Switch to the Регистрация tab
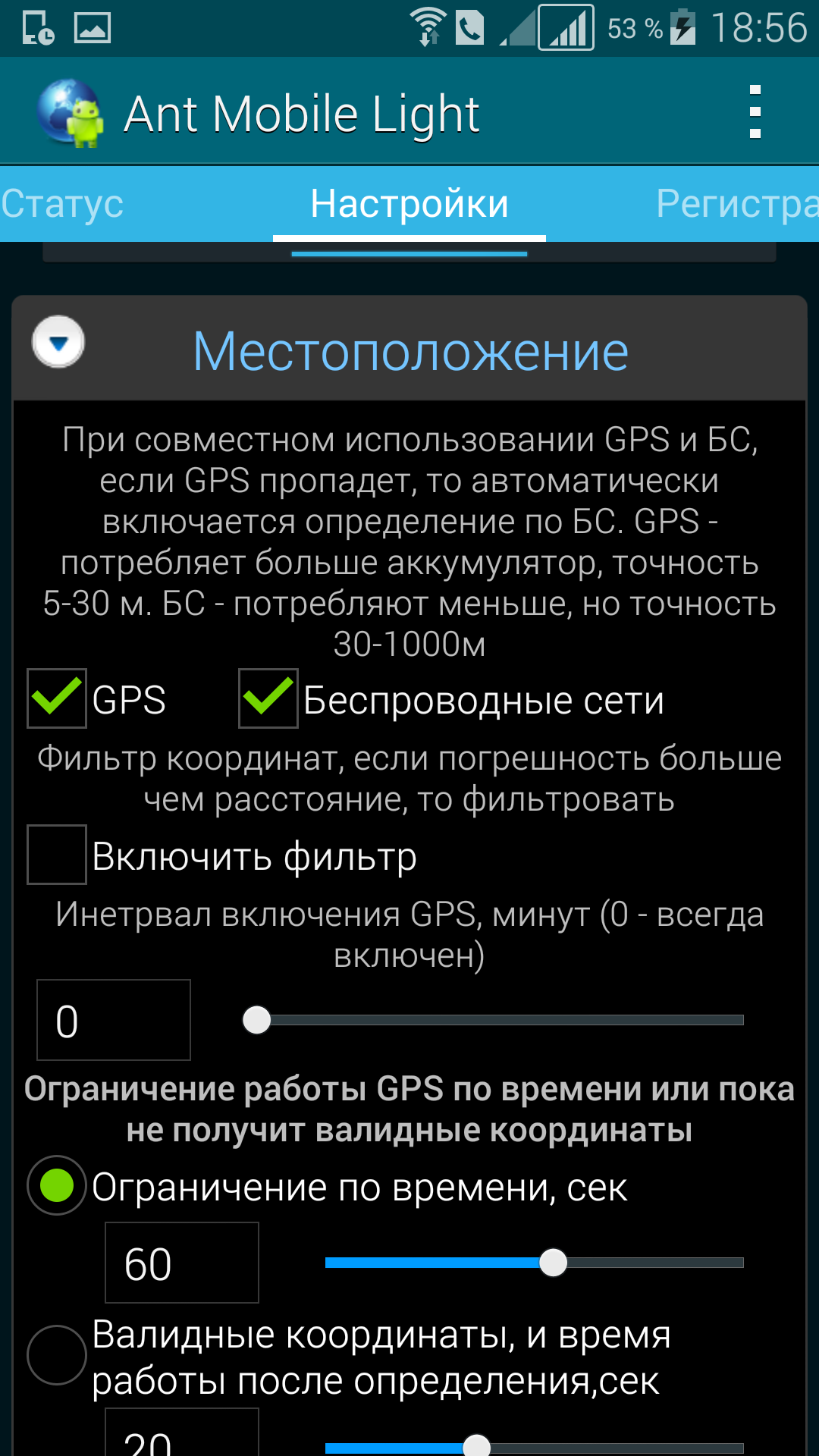The image size is (819, 1456). [736, 203]
